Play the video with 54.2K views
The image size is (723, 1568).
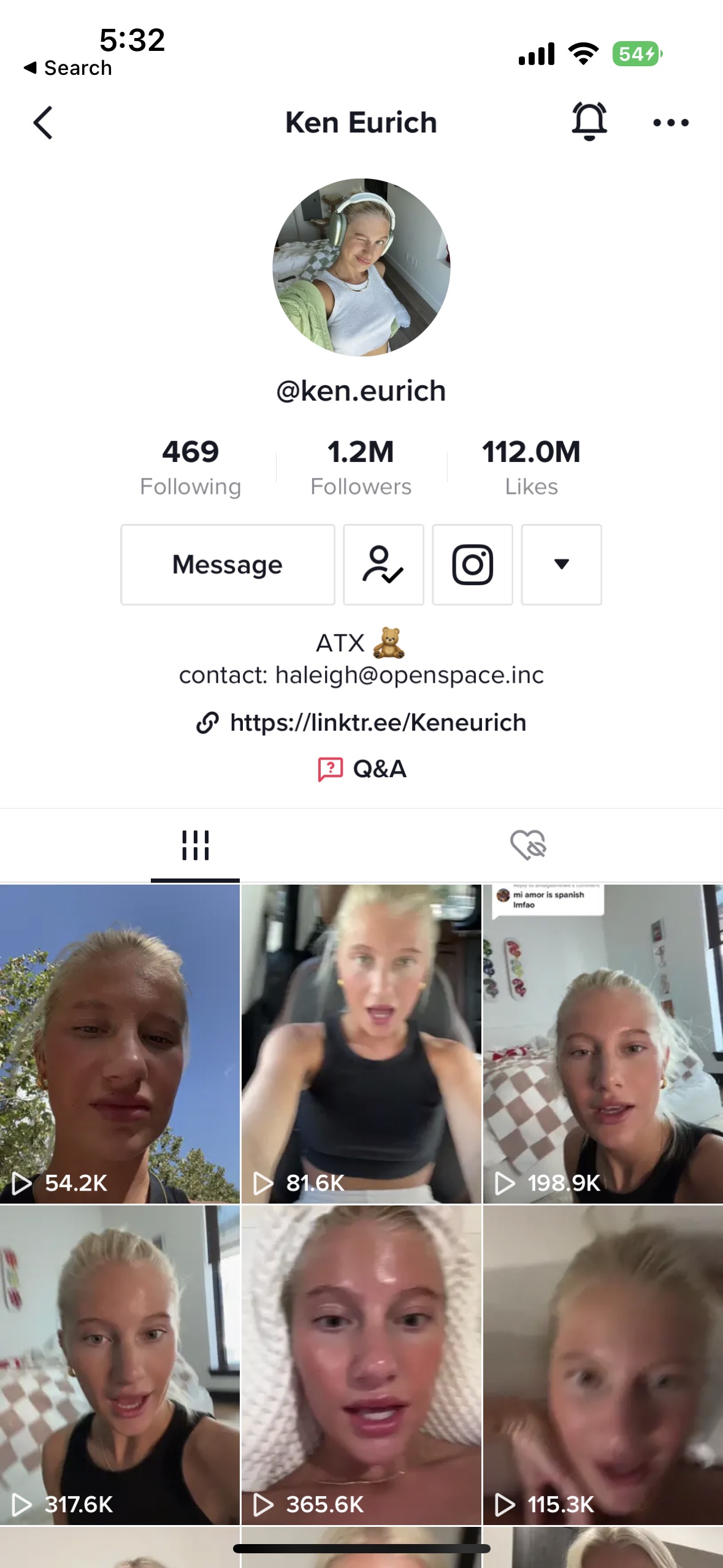(120, 1043)
